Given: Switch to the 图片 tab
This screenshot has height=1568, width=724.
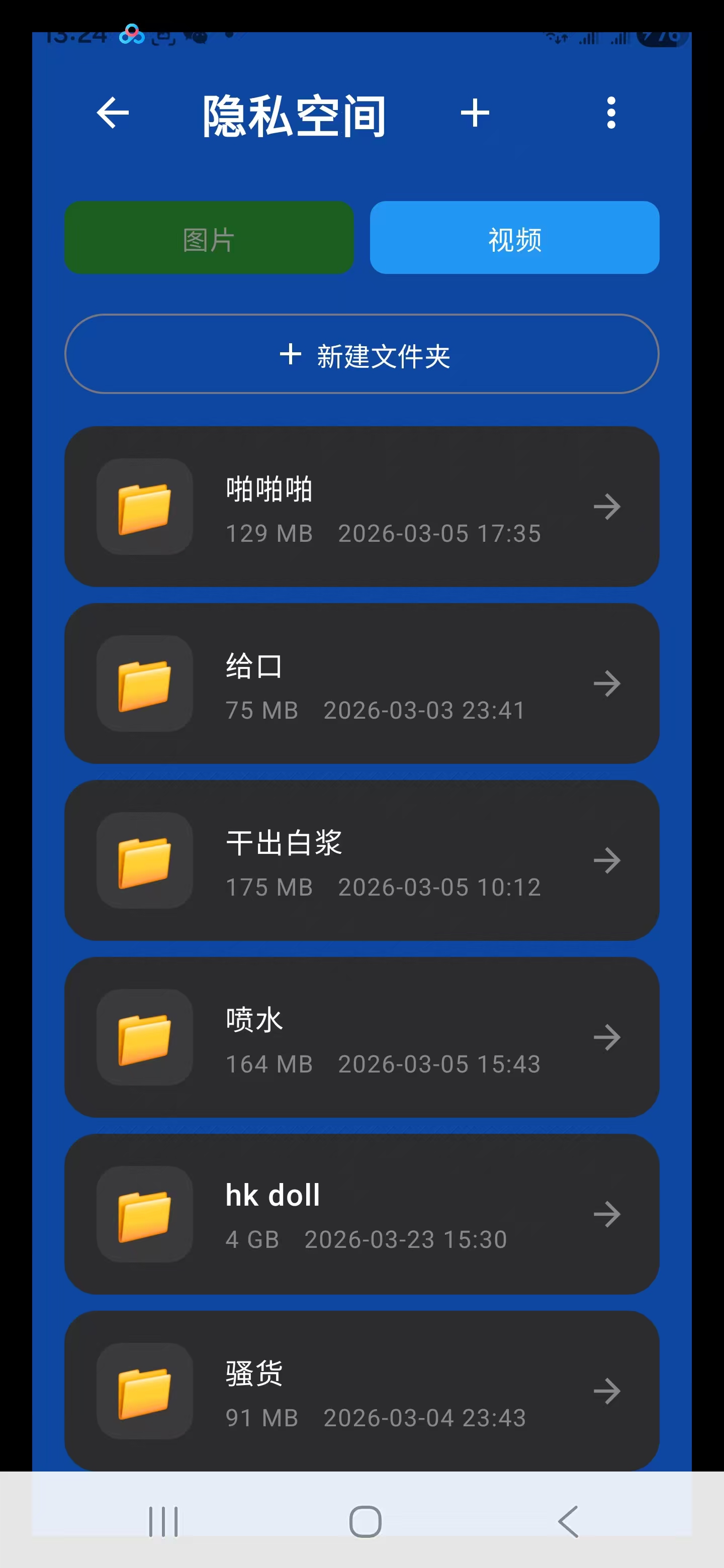Looking at the screenshot, I should (x=209, y=238).
